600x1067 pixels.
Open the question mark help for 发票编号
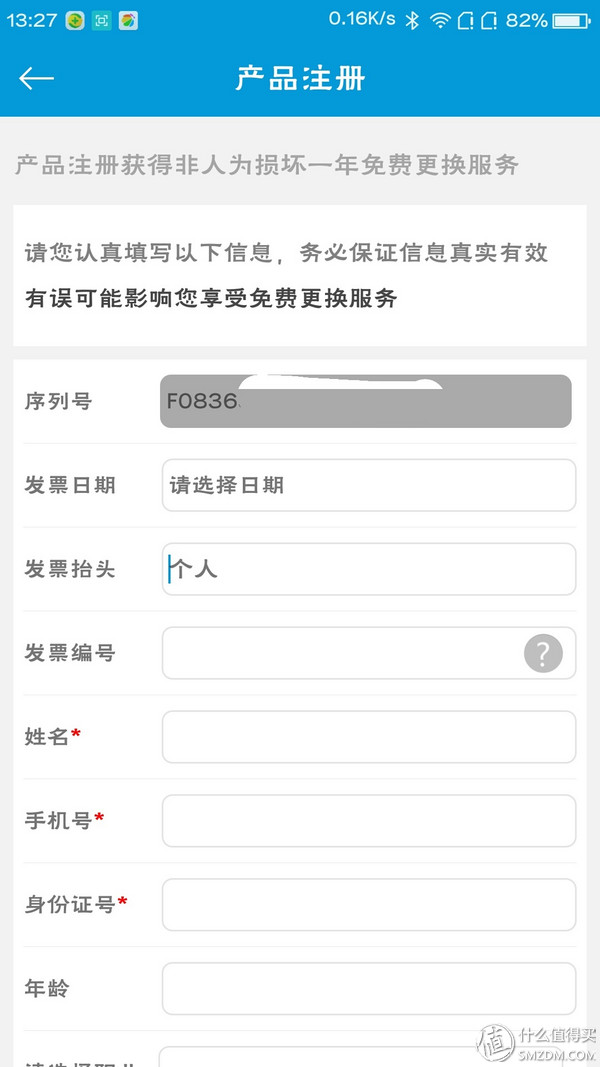click(x=543, y=653)
